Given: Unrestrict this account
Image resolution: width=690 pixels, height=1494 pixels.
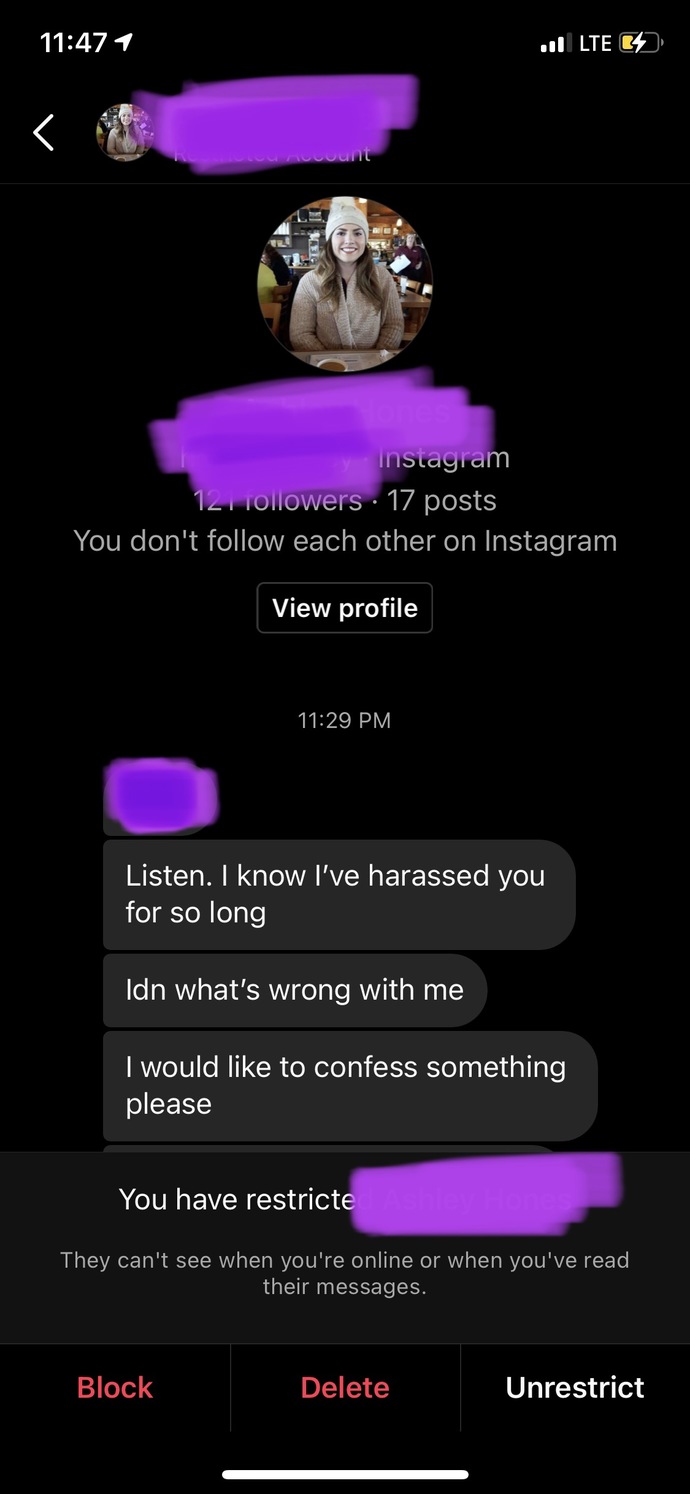Looking at the screenshot, I should (575, 1387).
